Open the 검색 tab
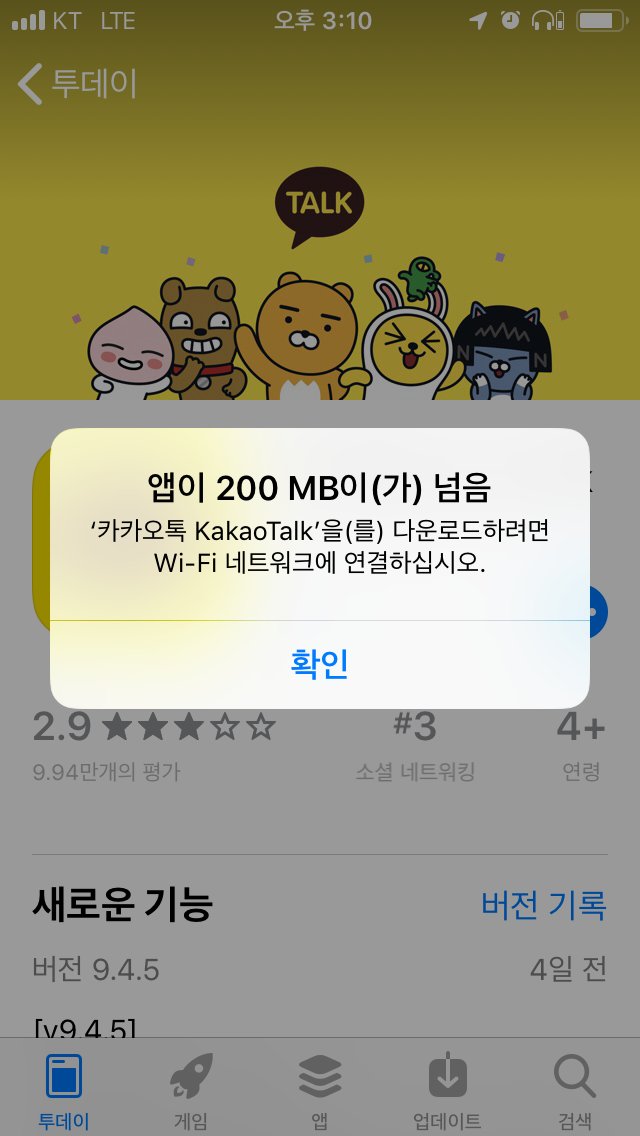Viewport: 640px width, 1136px height. [x=575, y=1092]
